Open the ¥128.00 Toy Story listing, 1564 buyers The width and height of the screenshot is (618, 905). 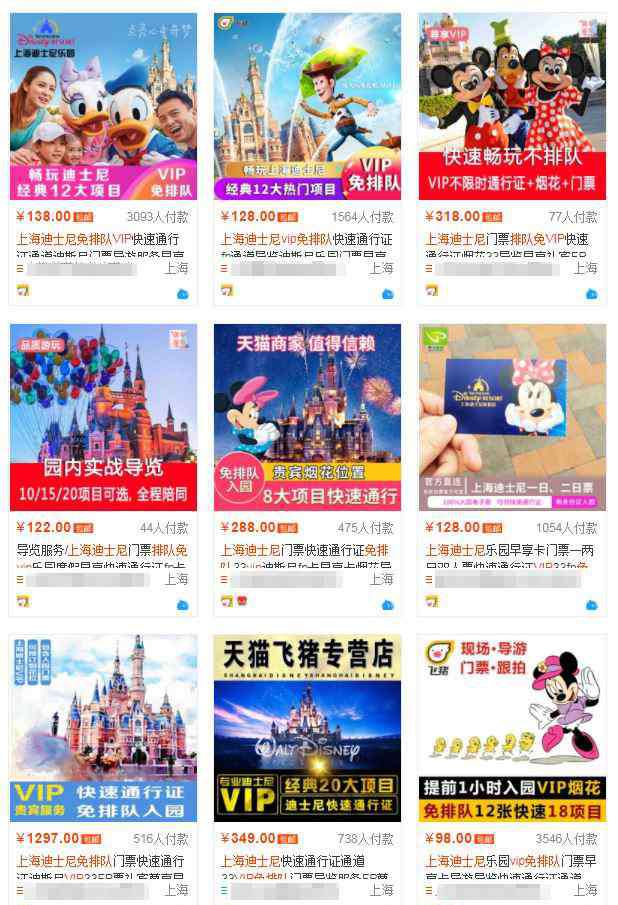pos(307,105)
